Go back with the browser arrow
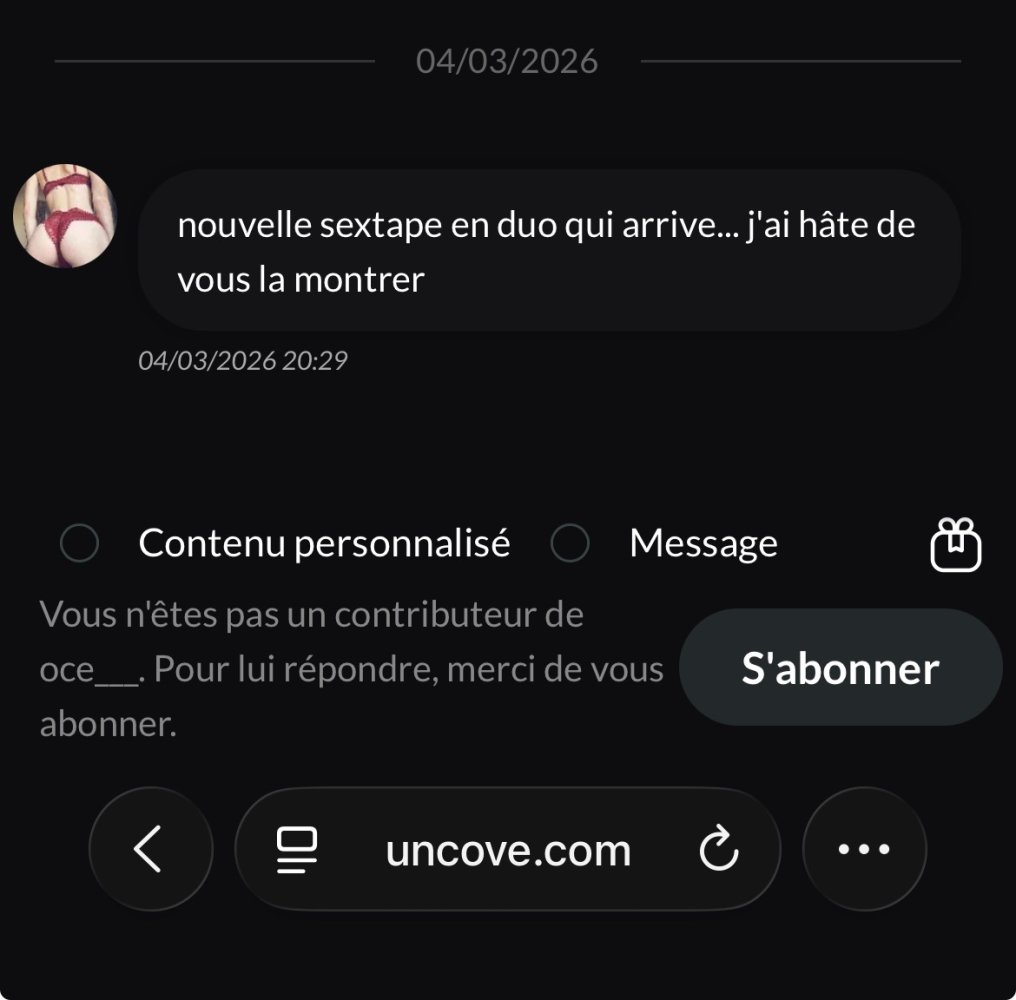 click(150, 850)
